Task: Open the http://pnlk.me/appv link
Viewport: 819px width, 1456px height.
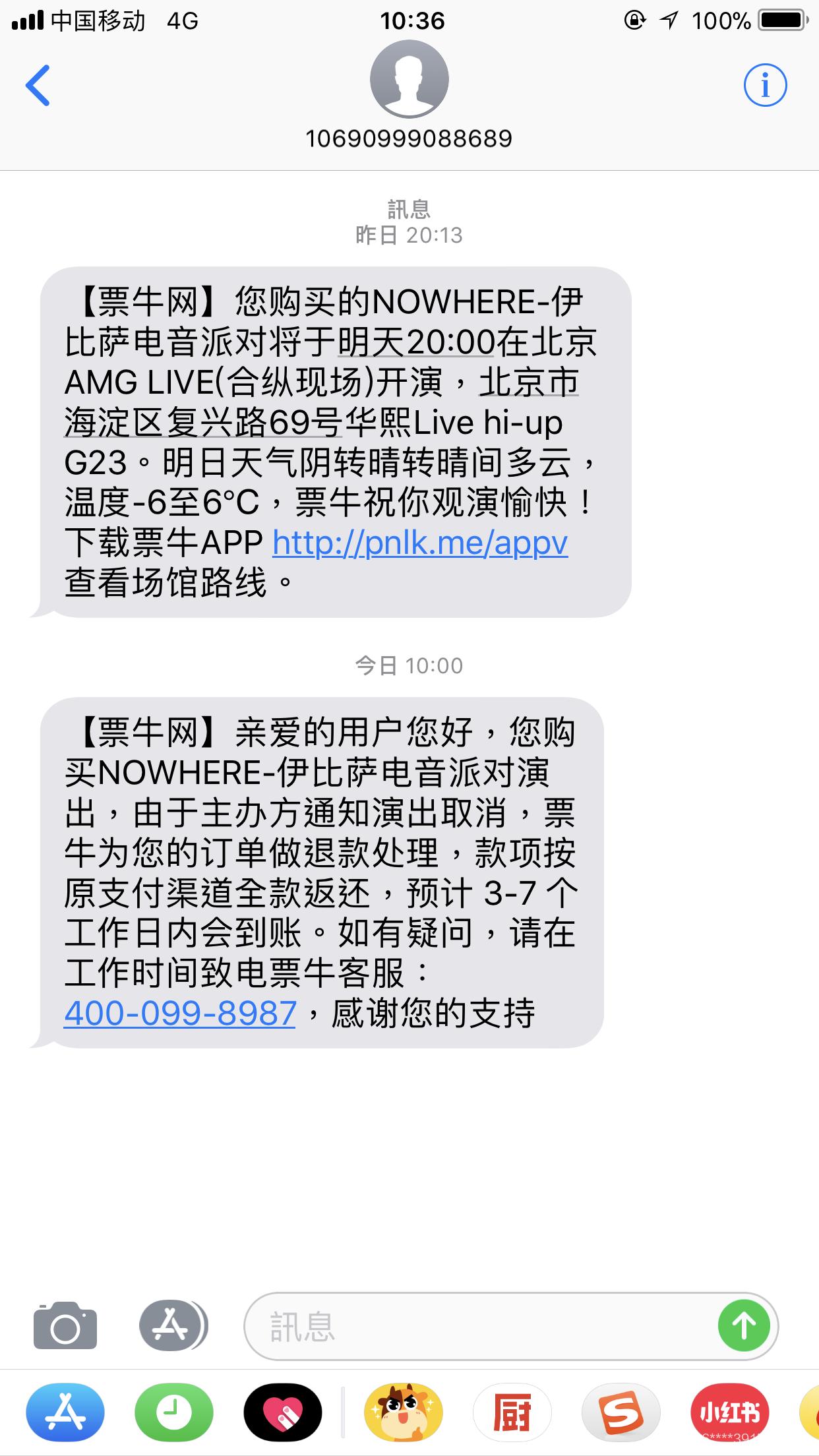Action: tap(420, 543)
